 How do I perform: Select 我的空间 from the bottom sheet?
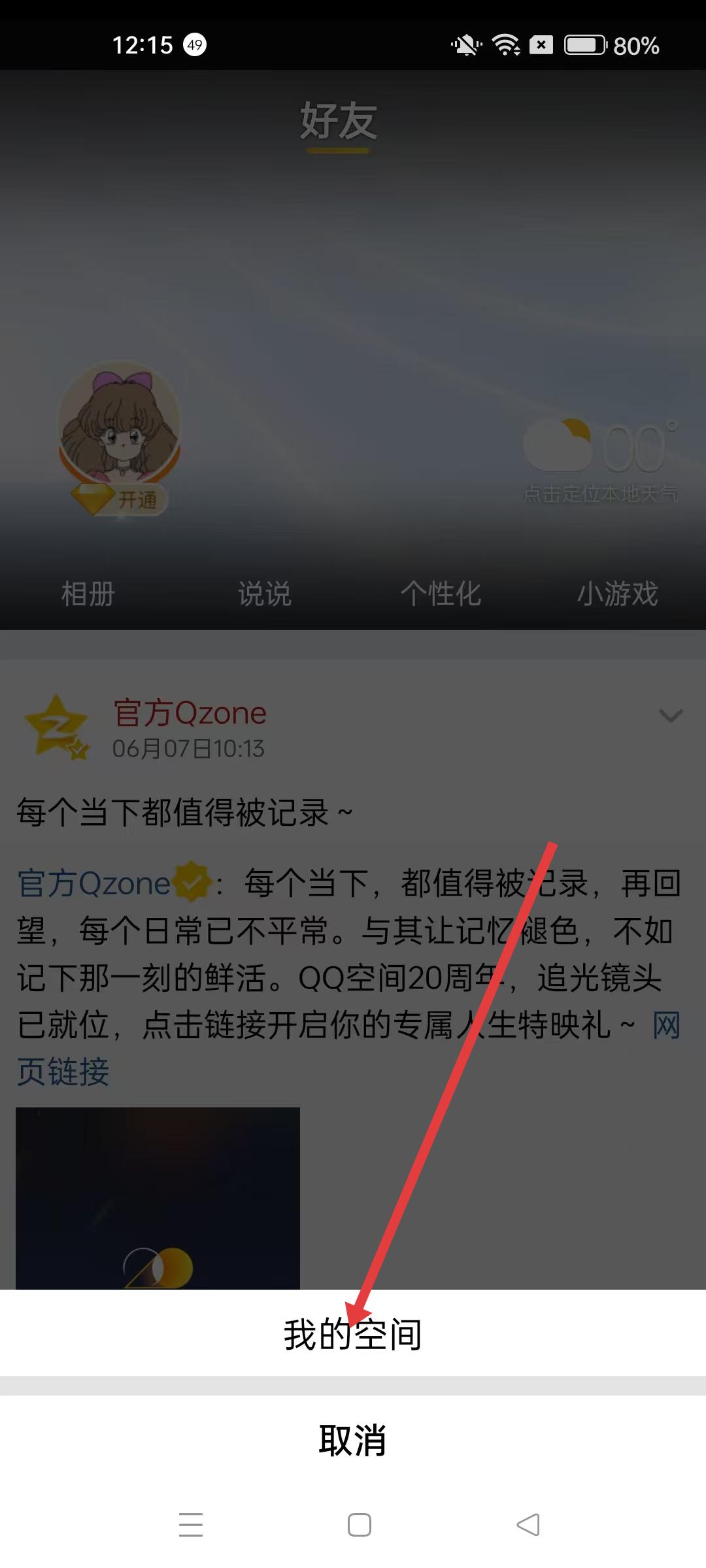point(353,1334)
